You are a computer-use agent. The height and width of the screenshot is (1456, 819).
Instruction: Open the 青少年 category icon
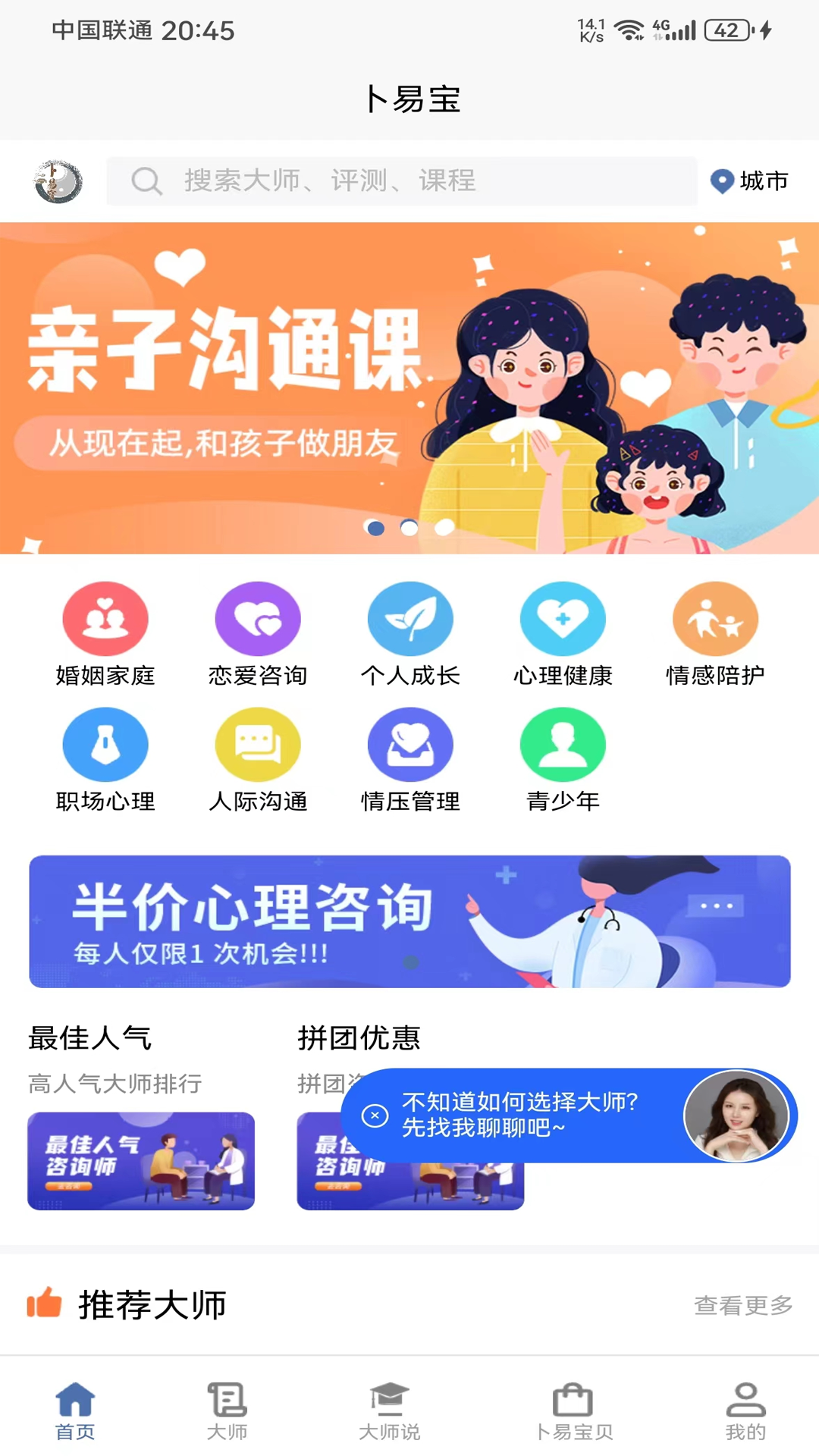click(563, 744)
